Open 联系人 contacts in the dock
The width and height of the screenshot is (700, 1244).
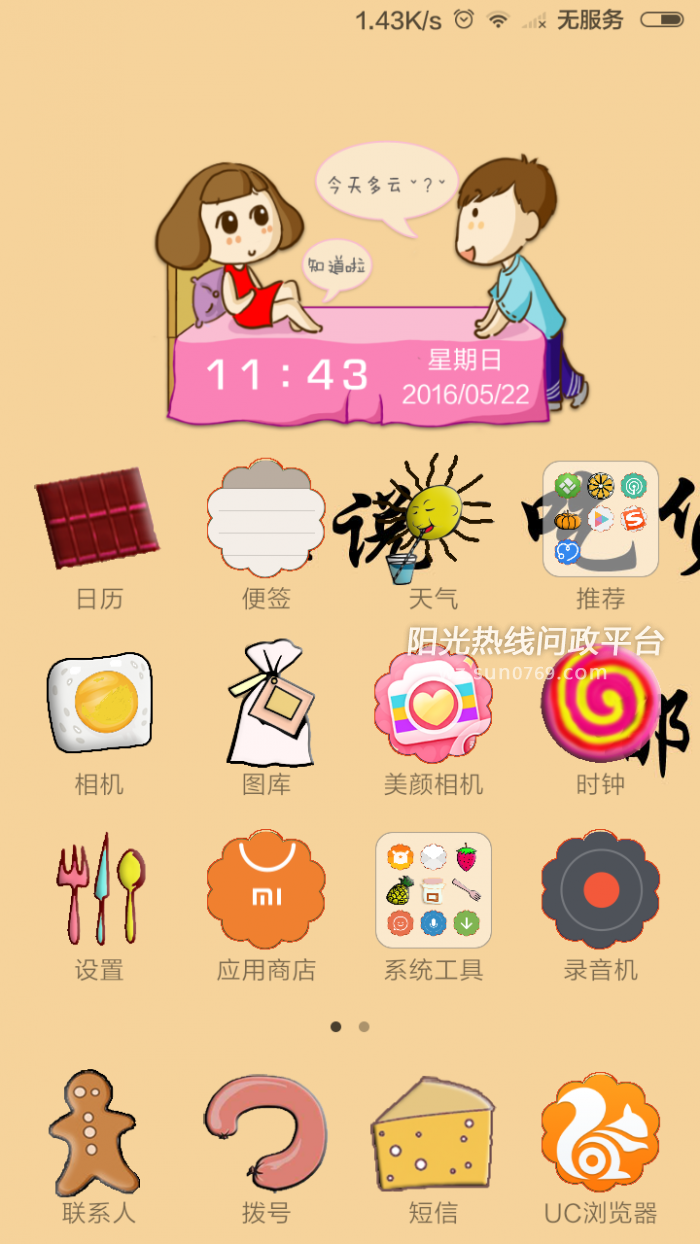pyautogui.click(x=98, y=1135)
